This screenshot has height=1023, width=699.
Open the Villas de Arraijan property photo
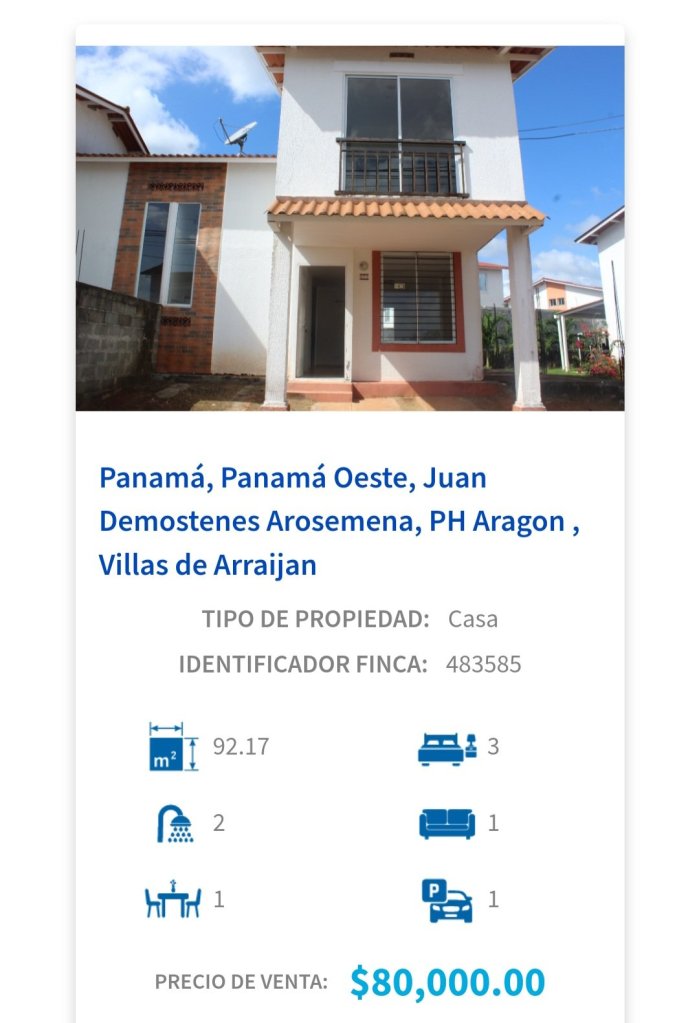[350, 228]
